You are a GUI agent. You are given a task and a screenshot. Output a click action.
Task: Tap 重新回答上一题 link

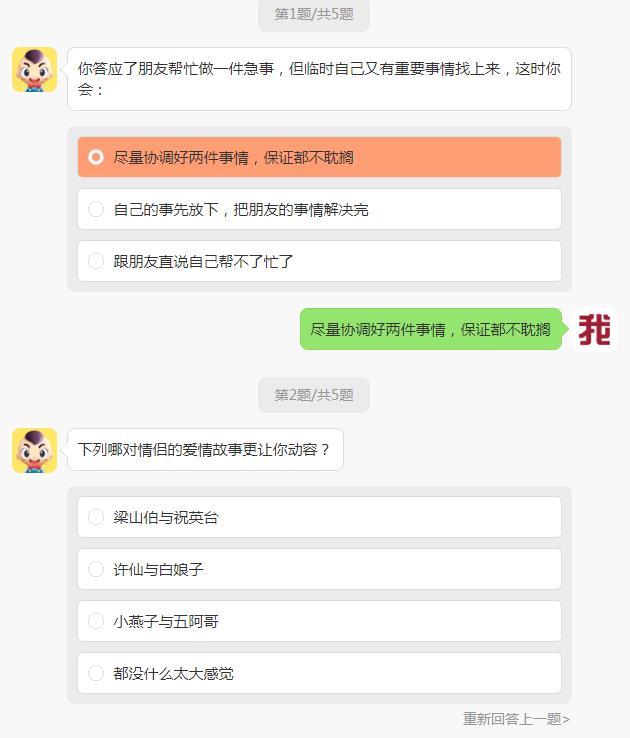516,719
